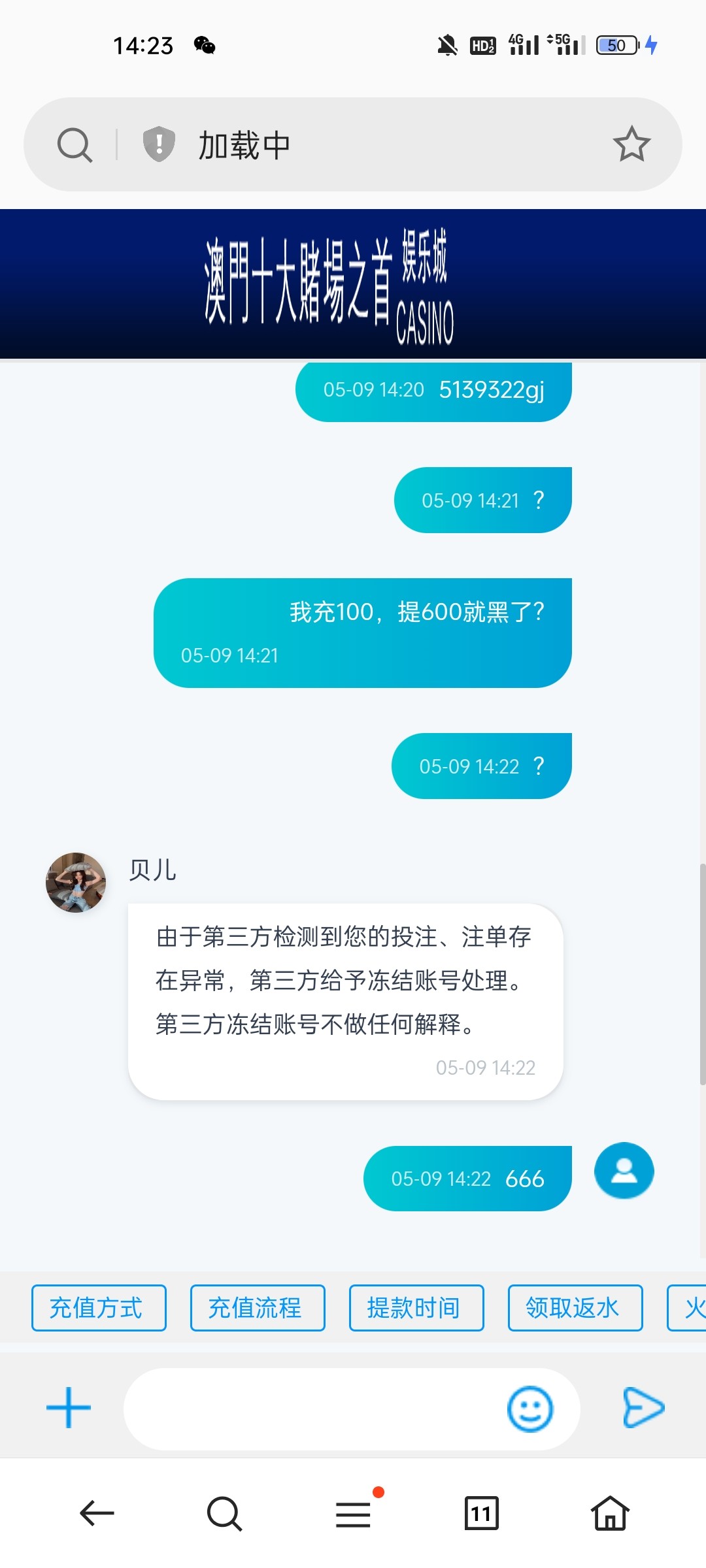View the 11 open browser tabs
Viewport: 706px width, 1568px height.
tap(482, 1513)
